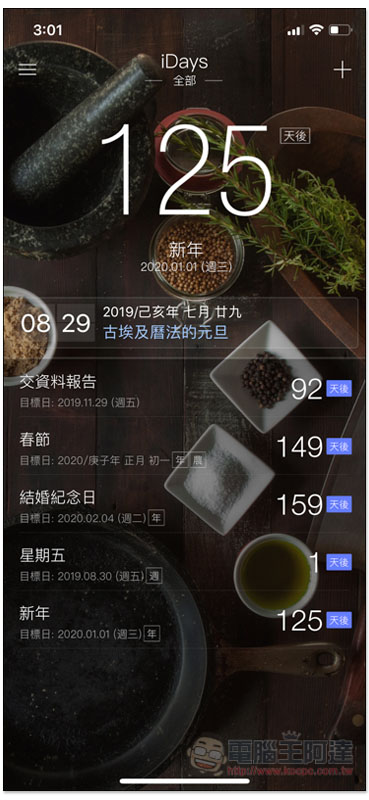
Task: Add a new countdown event
Action: (342, 70)
